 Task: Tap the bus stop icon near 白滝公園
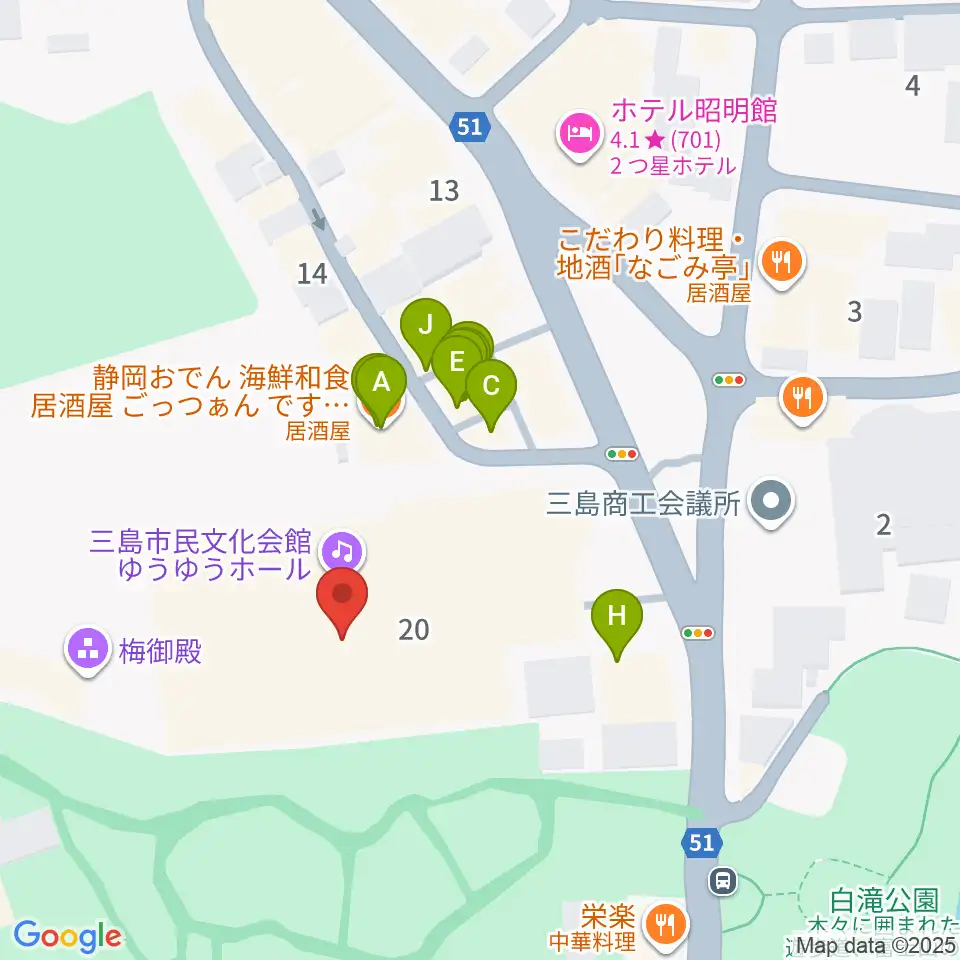pyautogui.click(x=722, y=881)
